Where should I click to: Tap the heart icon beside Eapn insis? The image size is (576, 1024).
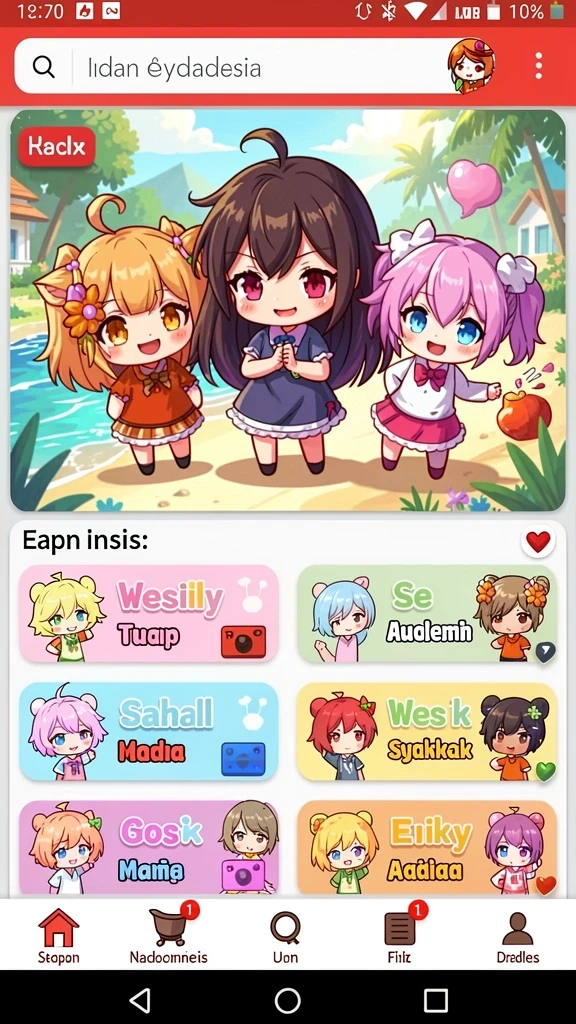(538, 542)
